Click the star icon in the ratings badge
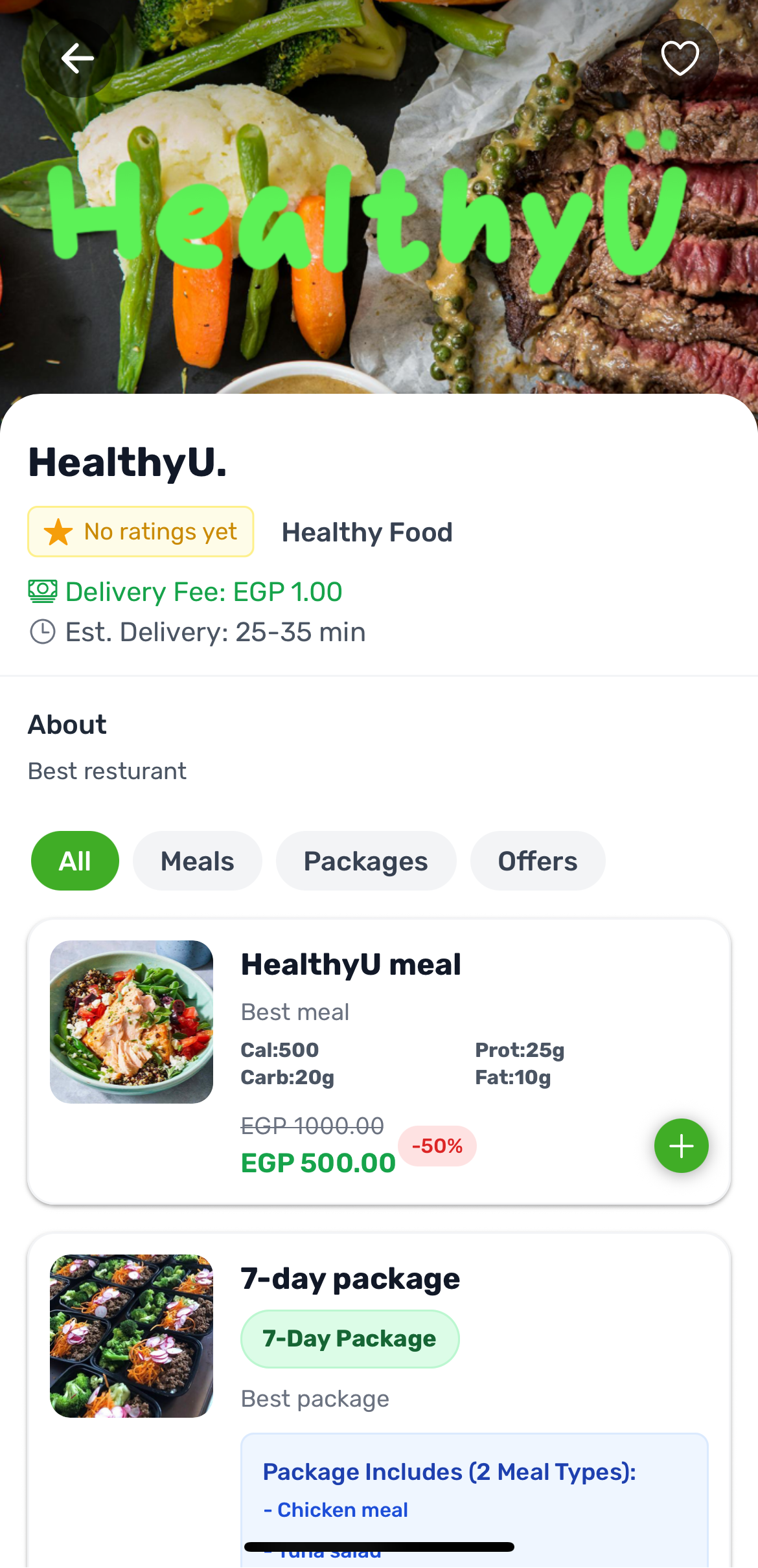 [56, 532]
